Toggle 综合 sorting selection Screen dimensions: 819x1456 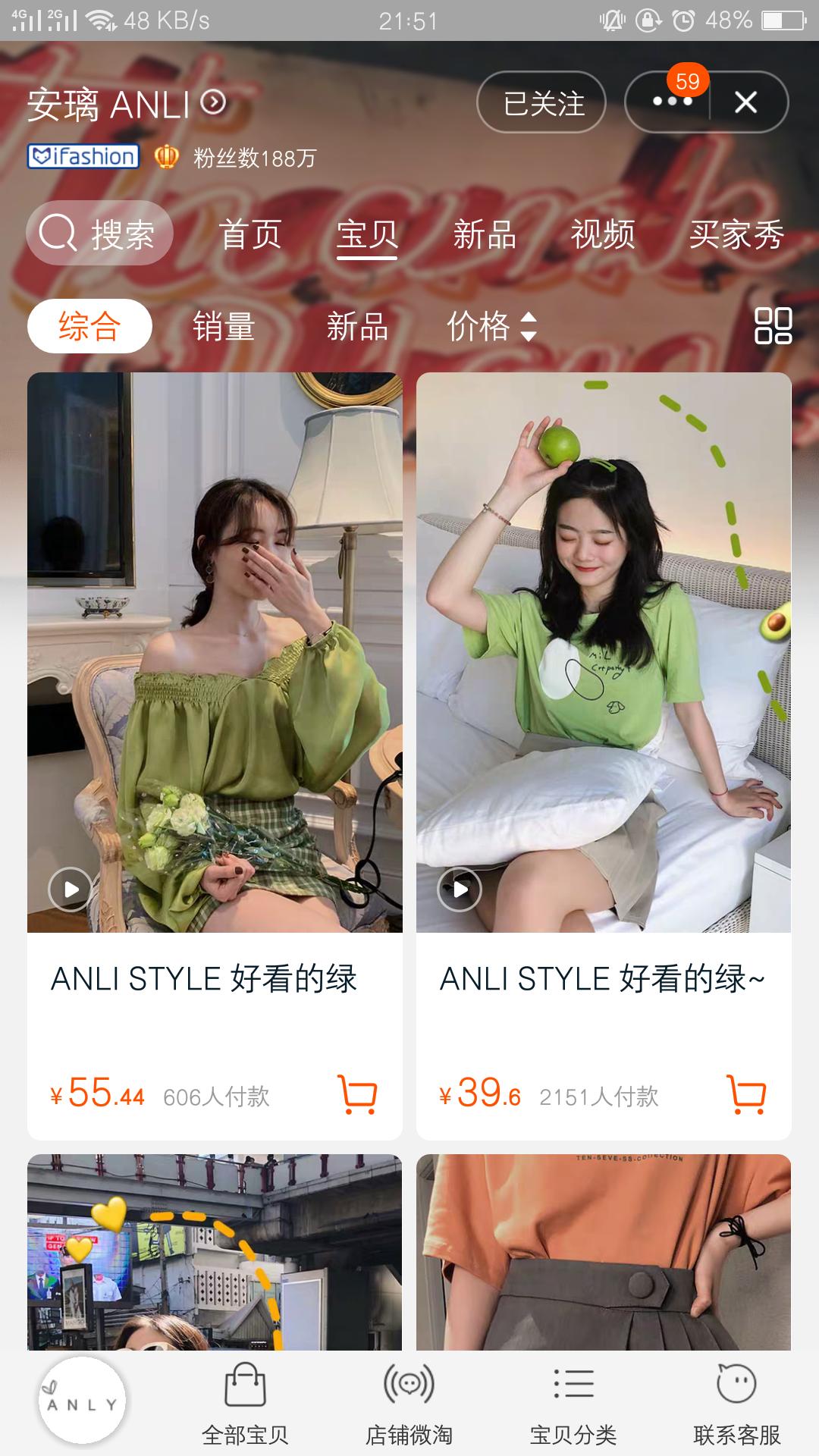88,326
